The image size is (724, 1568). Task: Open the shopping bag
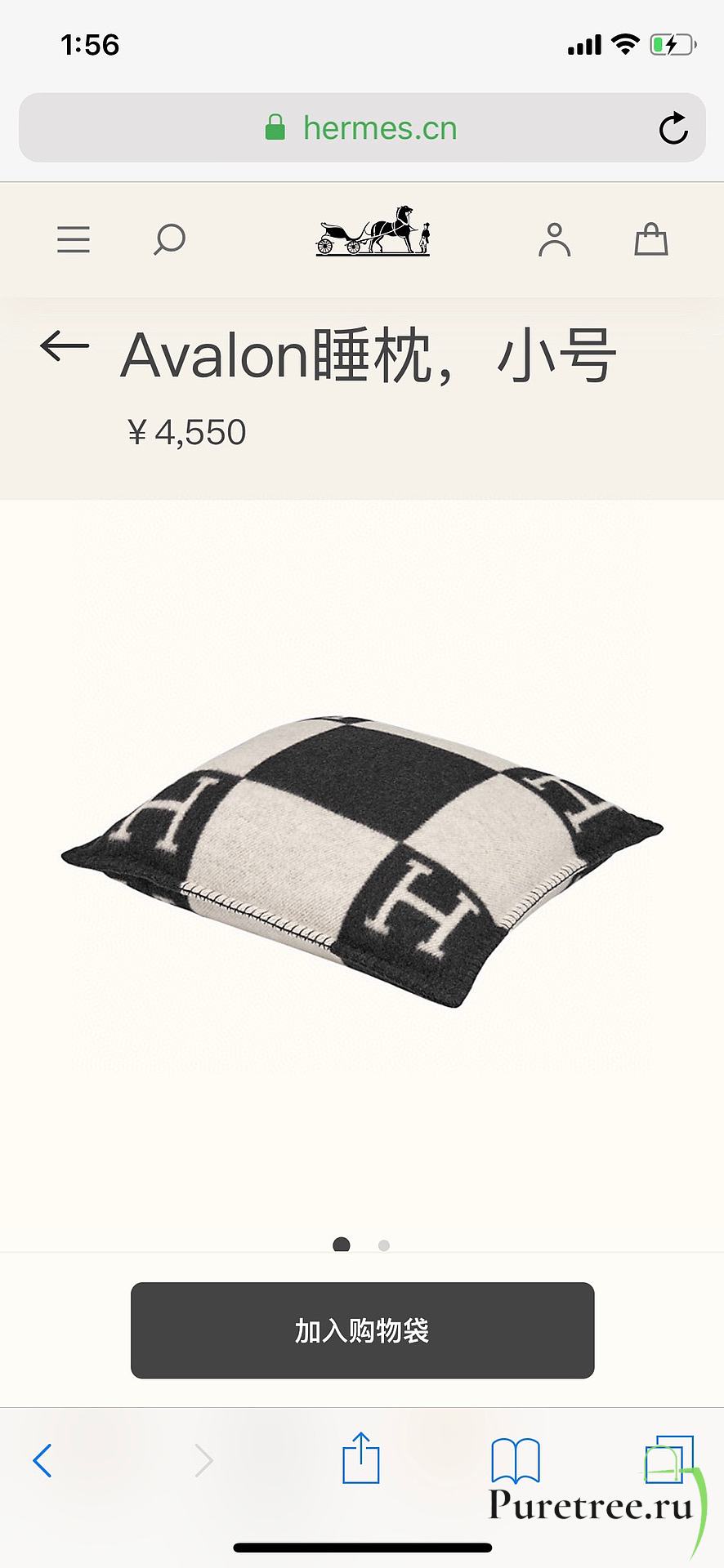click(651, 239)
